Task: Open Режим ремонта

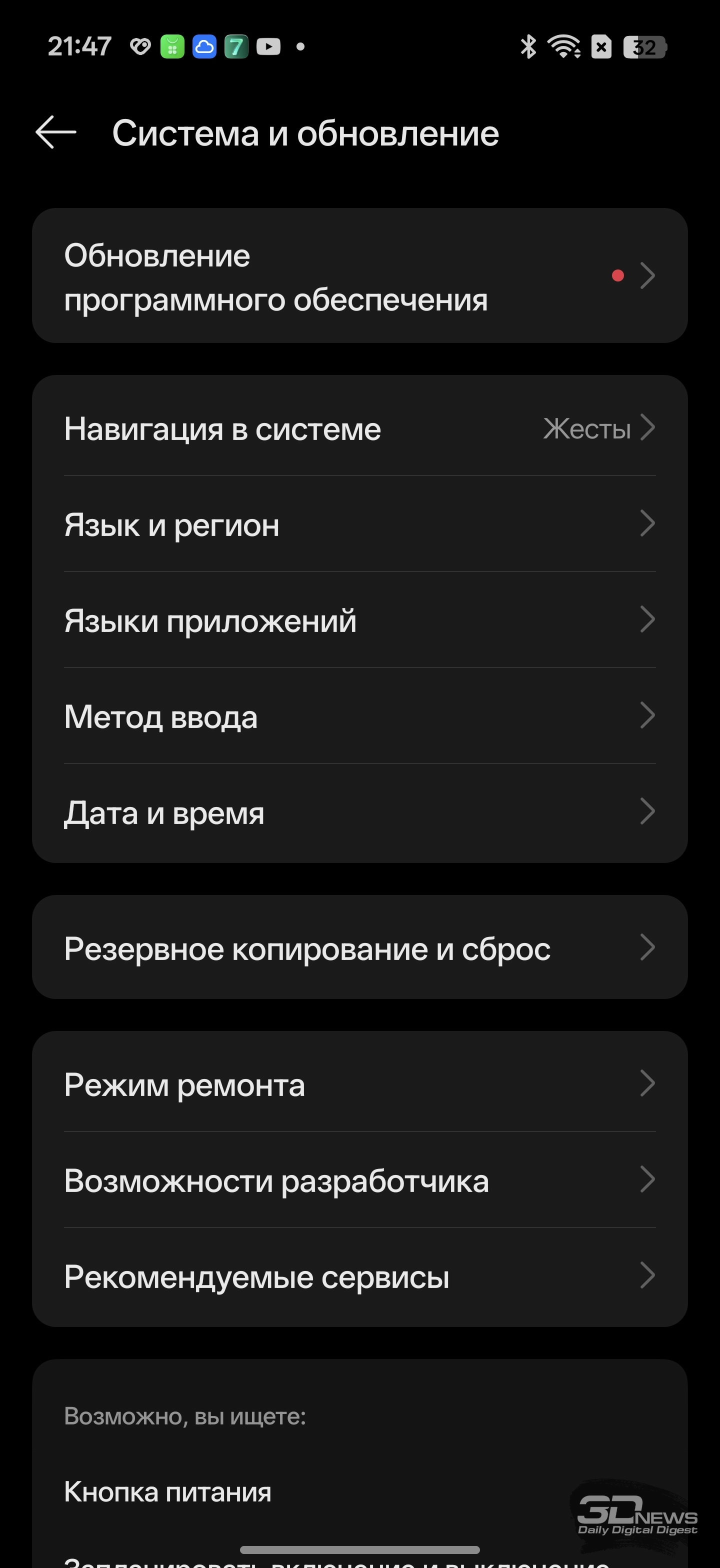Action: click(359, 1084)
